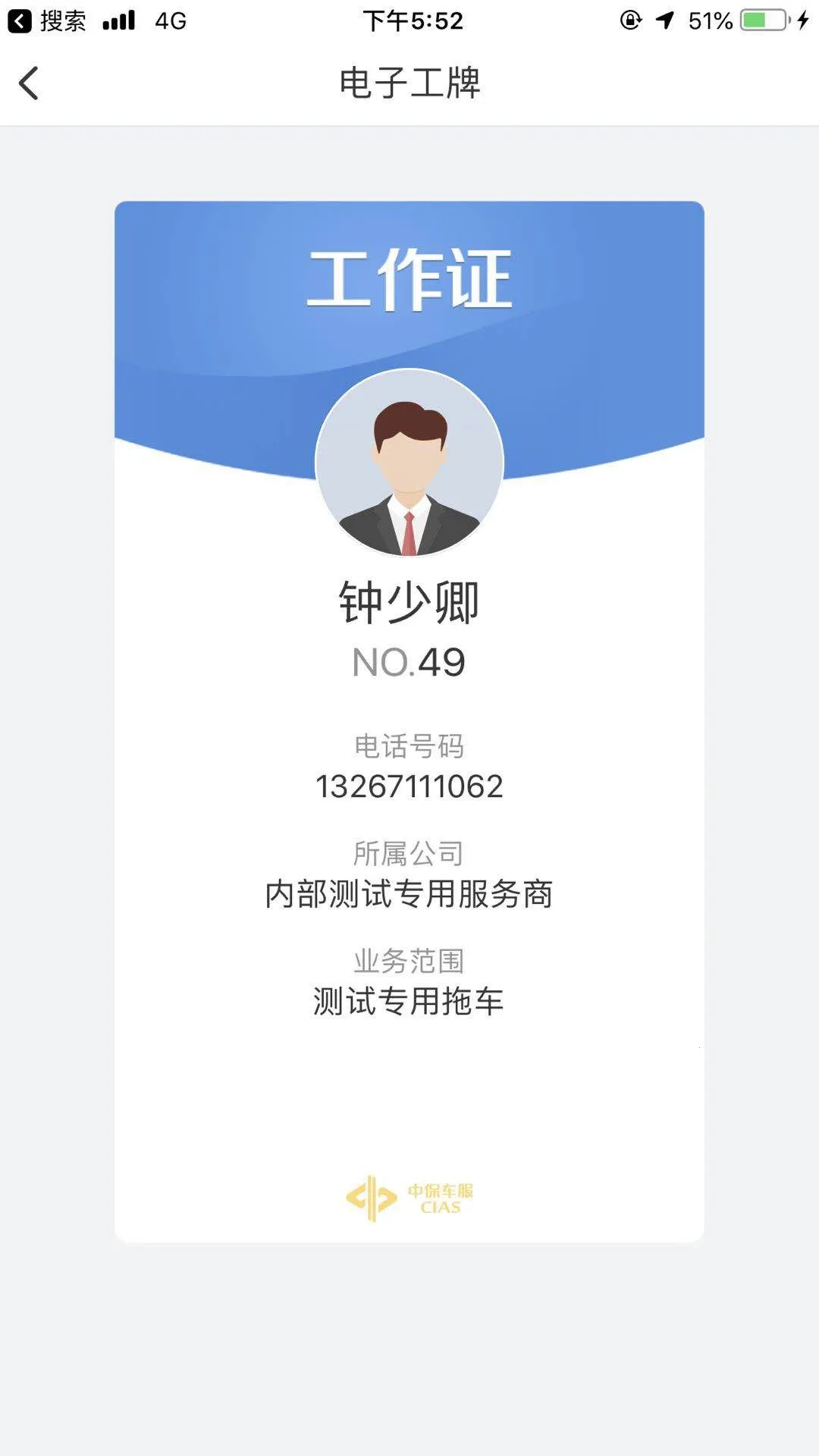
Task: Tap the 电子工牌 title bar
Action: (x=409, y=83)
